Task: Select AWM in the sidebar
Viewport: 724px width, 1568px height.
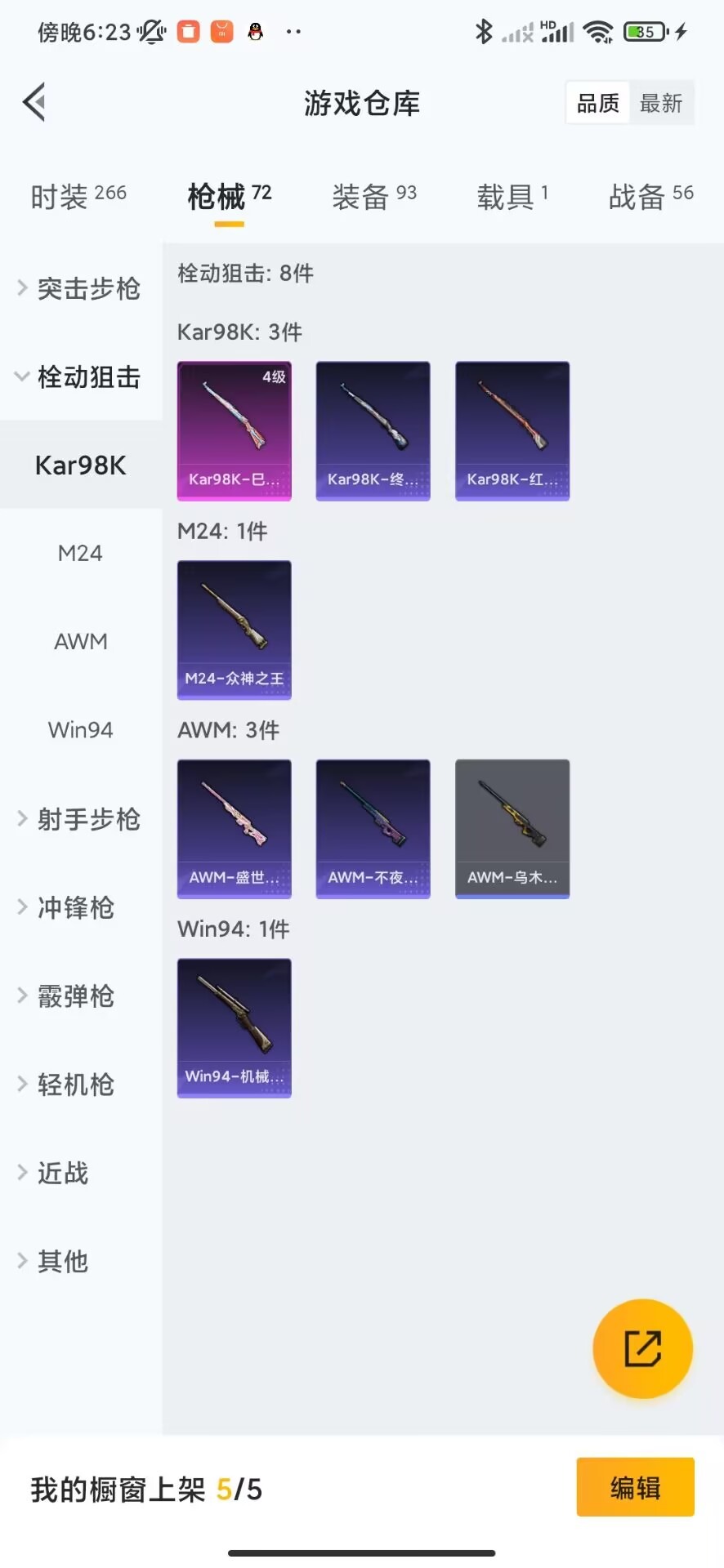Action: point(80,641)
